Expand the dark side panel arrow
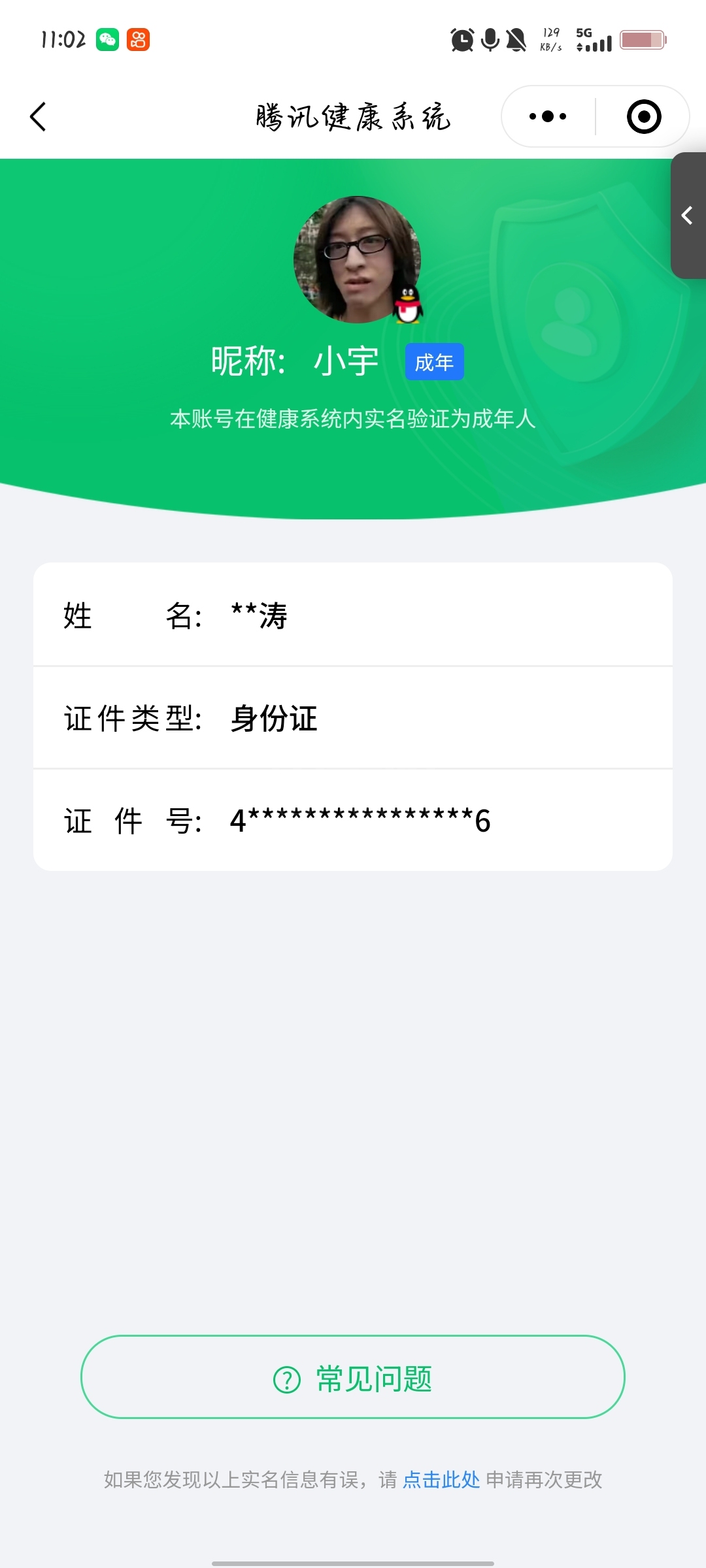This screenshot has width=706, height=1568. (688, 216)
